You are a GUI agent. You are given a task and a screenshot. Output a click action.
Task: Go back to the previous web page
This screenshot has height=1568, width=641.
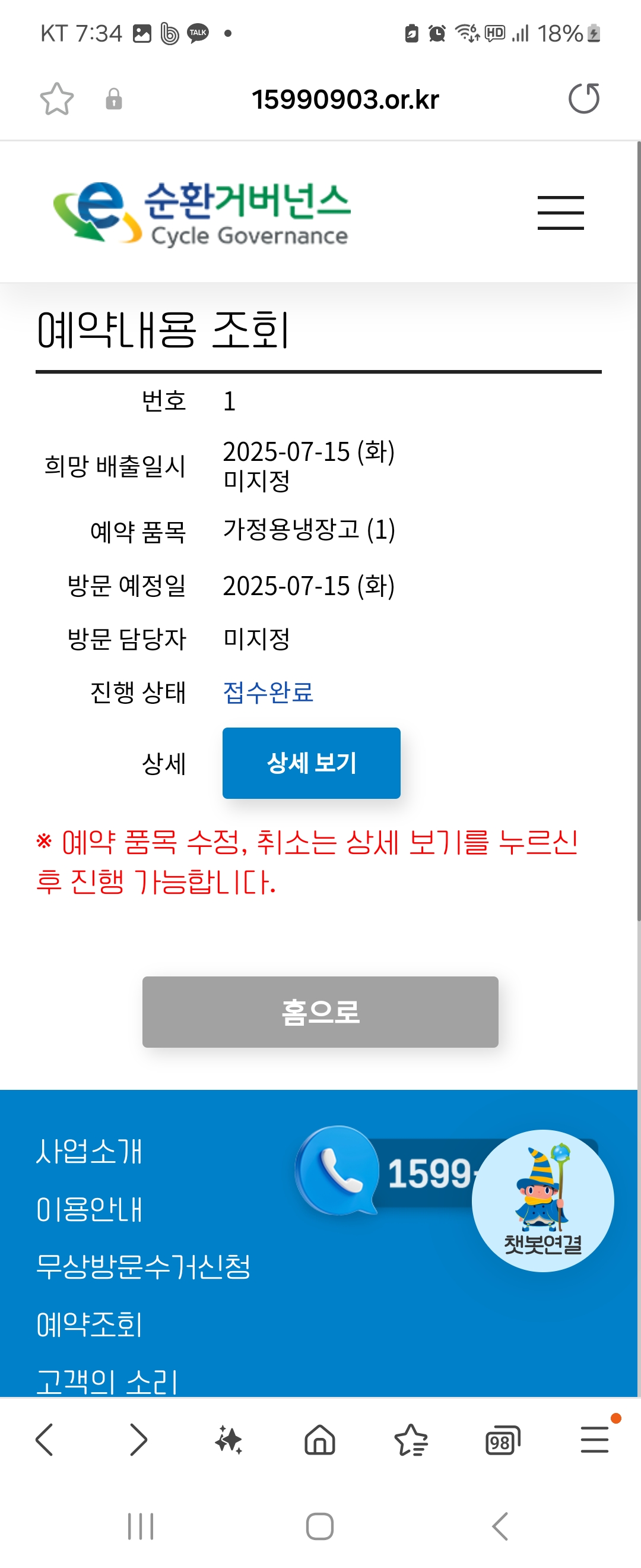45,1440
